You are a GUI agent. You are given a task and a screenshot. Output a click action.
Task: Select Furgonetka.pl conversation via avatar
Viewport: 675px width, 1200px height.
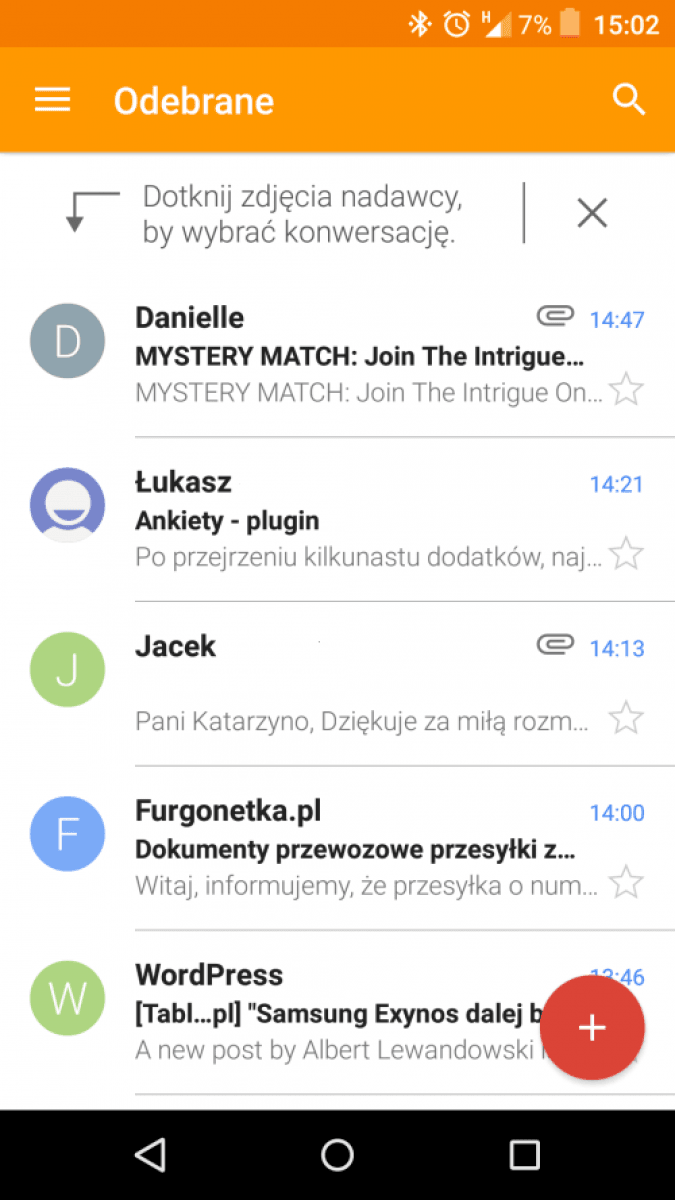click(67, 834)
